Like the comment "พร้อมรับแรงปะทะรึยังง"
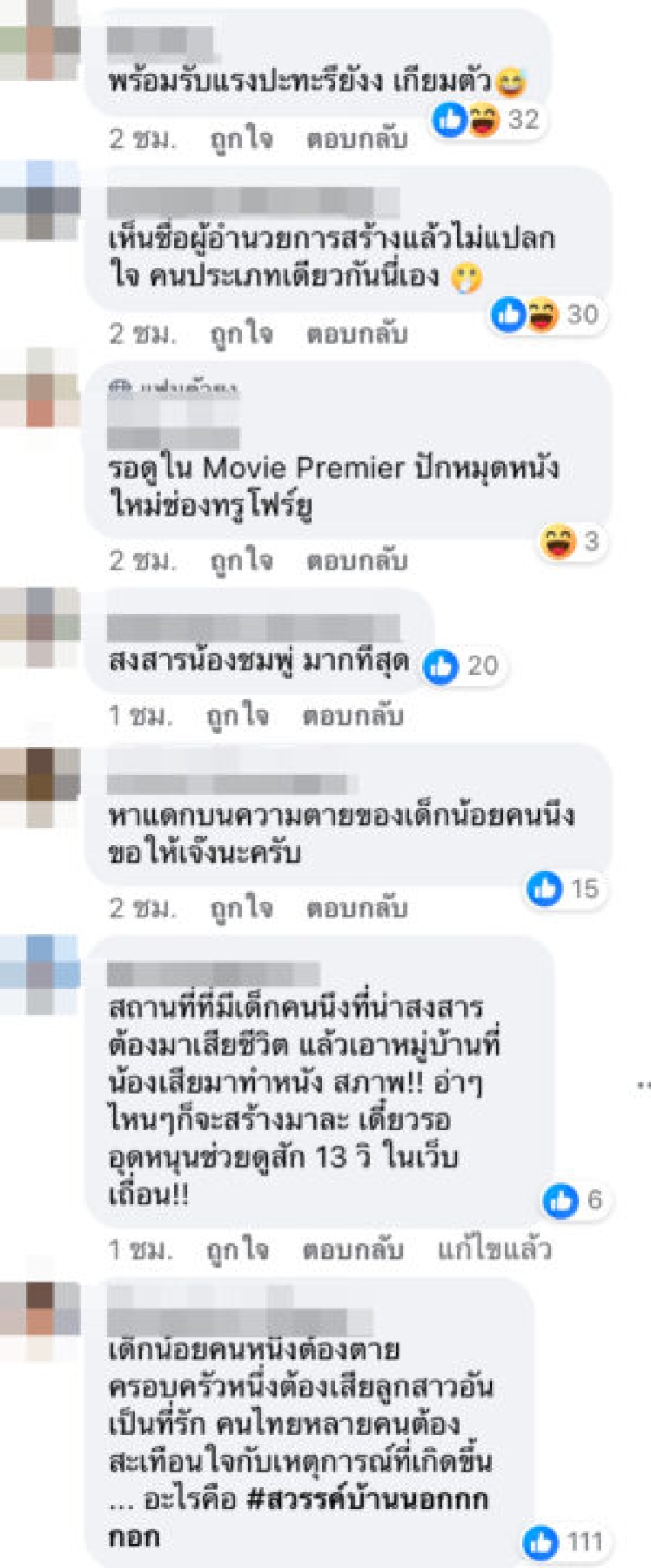 point(240,139)
